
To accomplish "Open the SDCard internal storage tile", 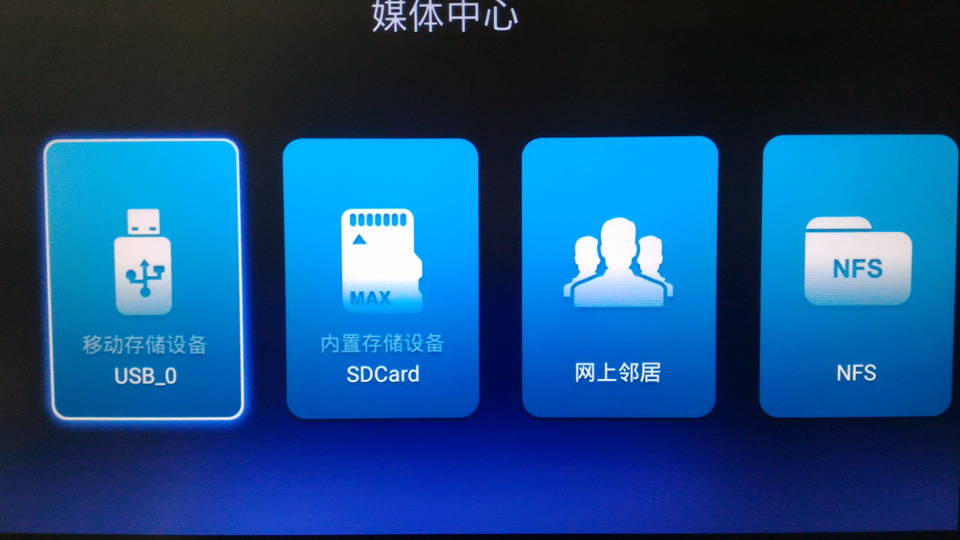I will tap(381, 278).
